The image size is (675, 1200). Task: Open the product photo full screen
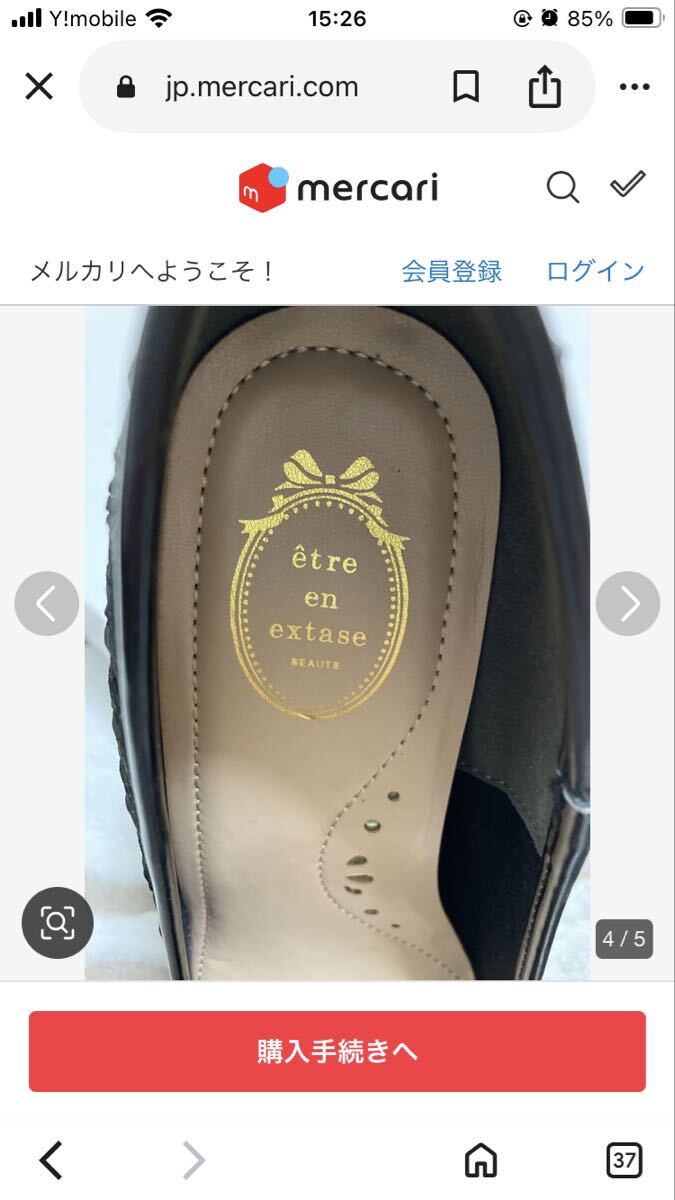pos(337,640)
